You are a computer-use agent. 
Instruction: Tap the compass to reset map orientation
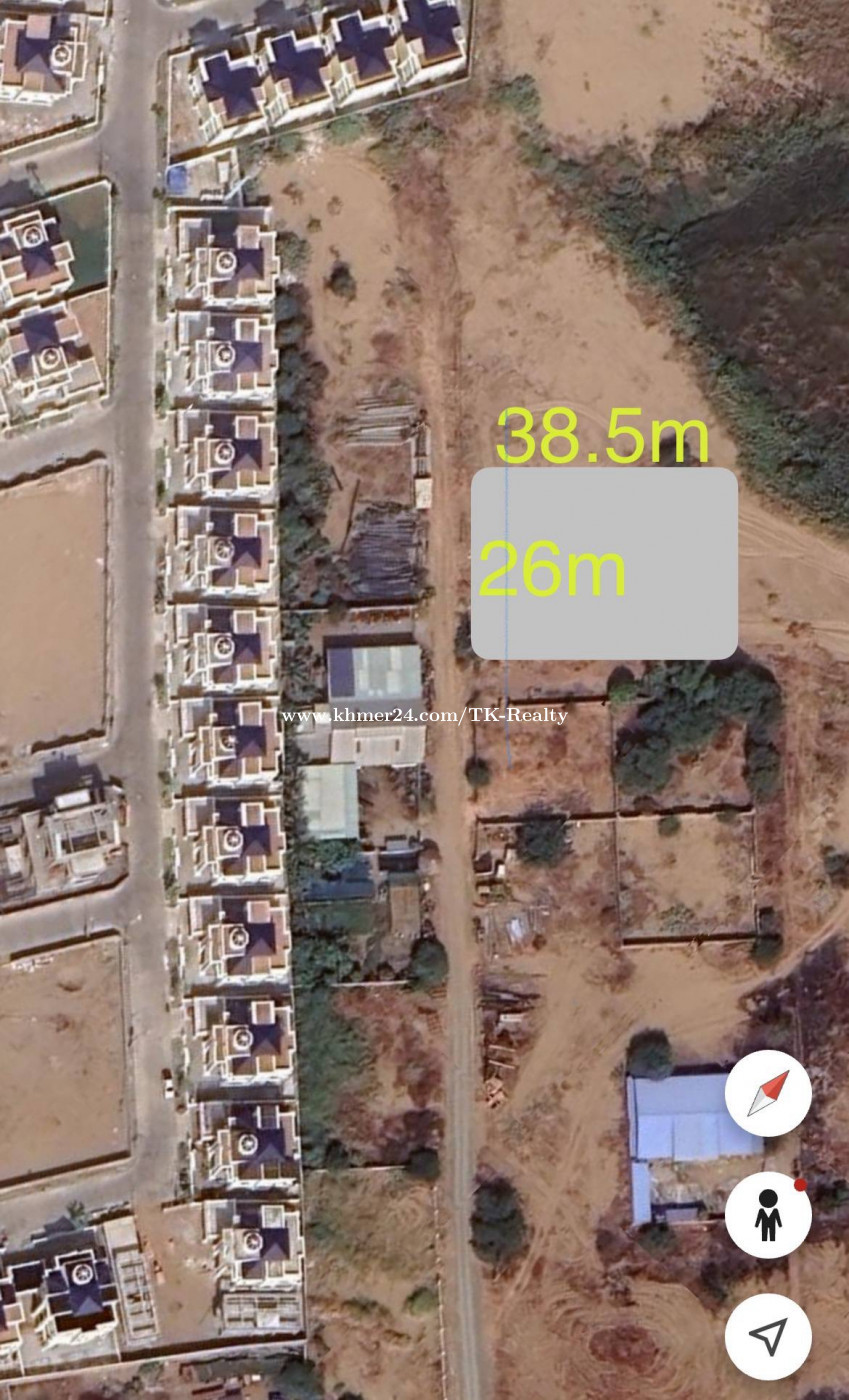click(x=767, y=1093)
